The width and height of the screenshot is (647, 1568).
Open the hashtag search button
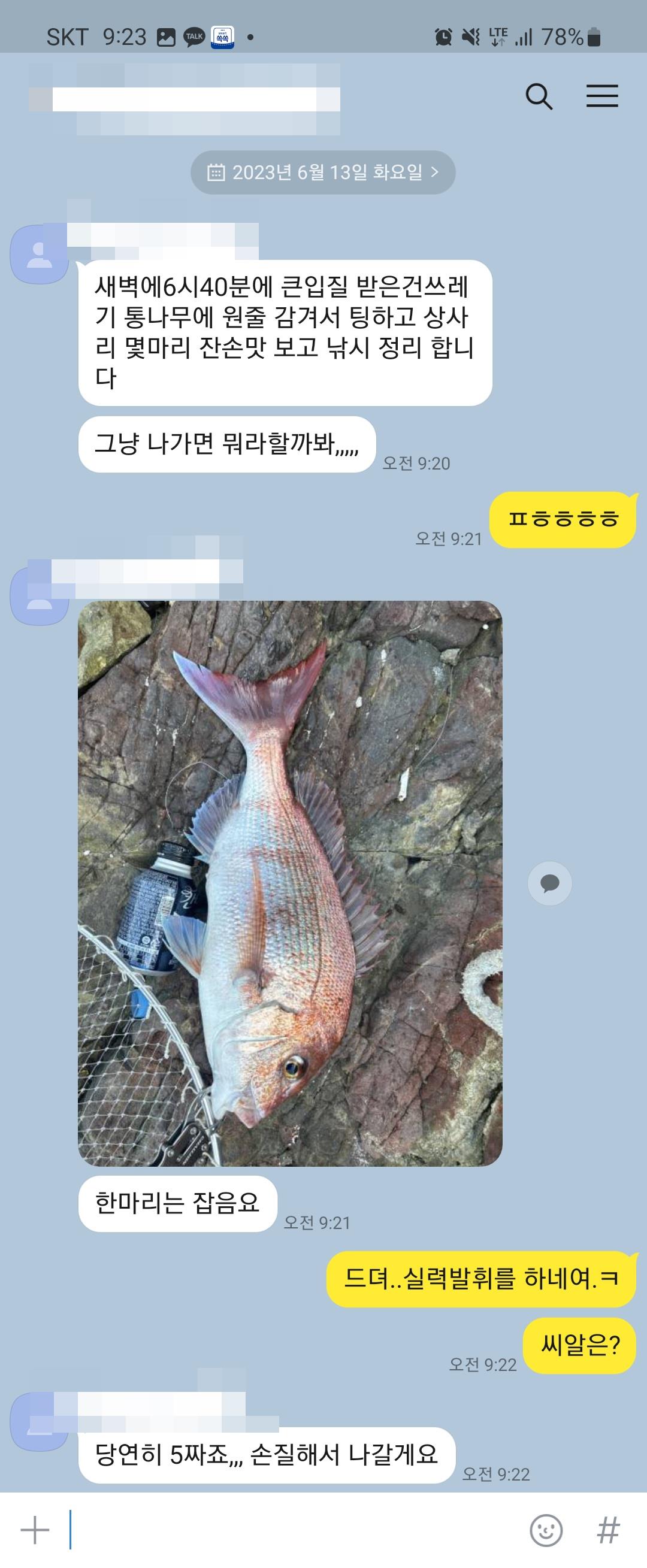pos(608,1530)
